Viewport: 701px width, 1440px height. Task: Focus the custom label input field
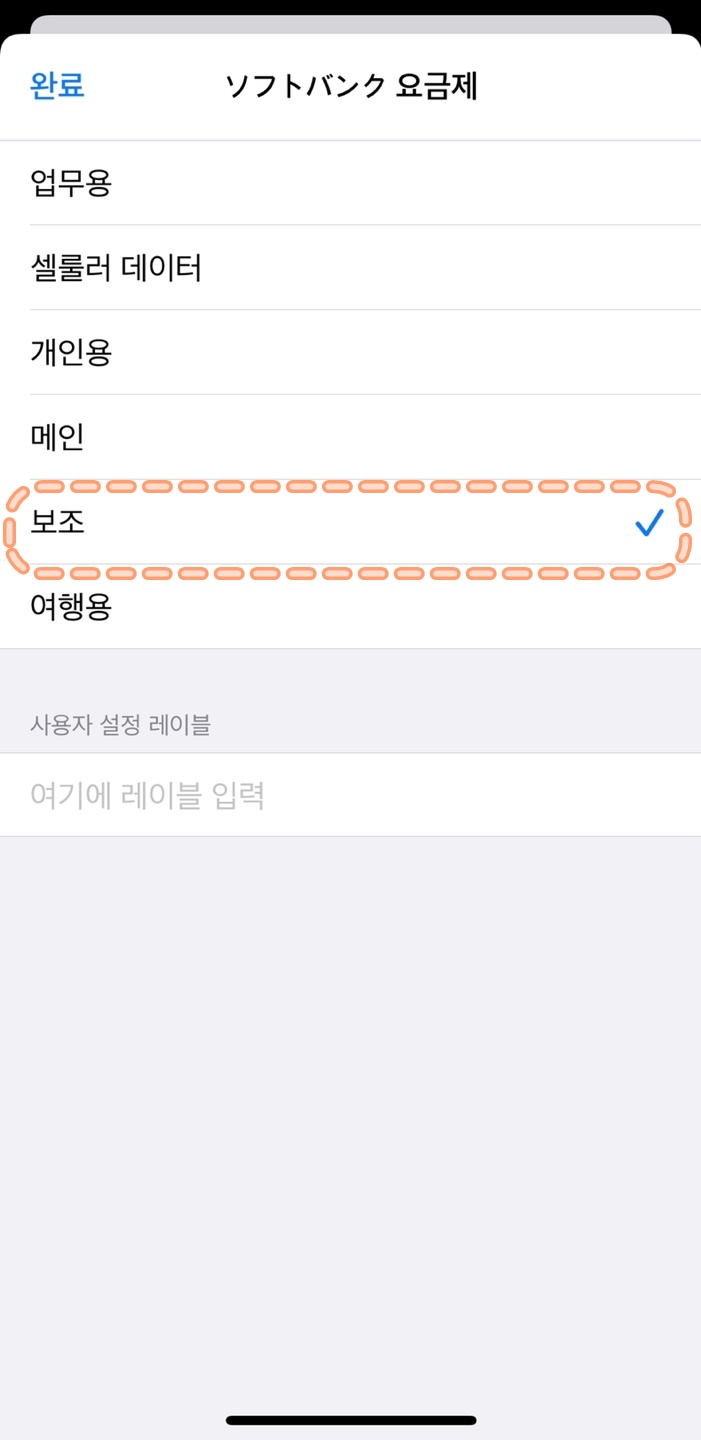[350, 795]
